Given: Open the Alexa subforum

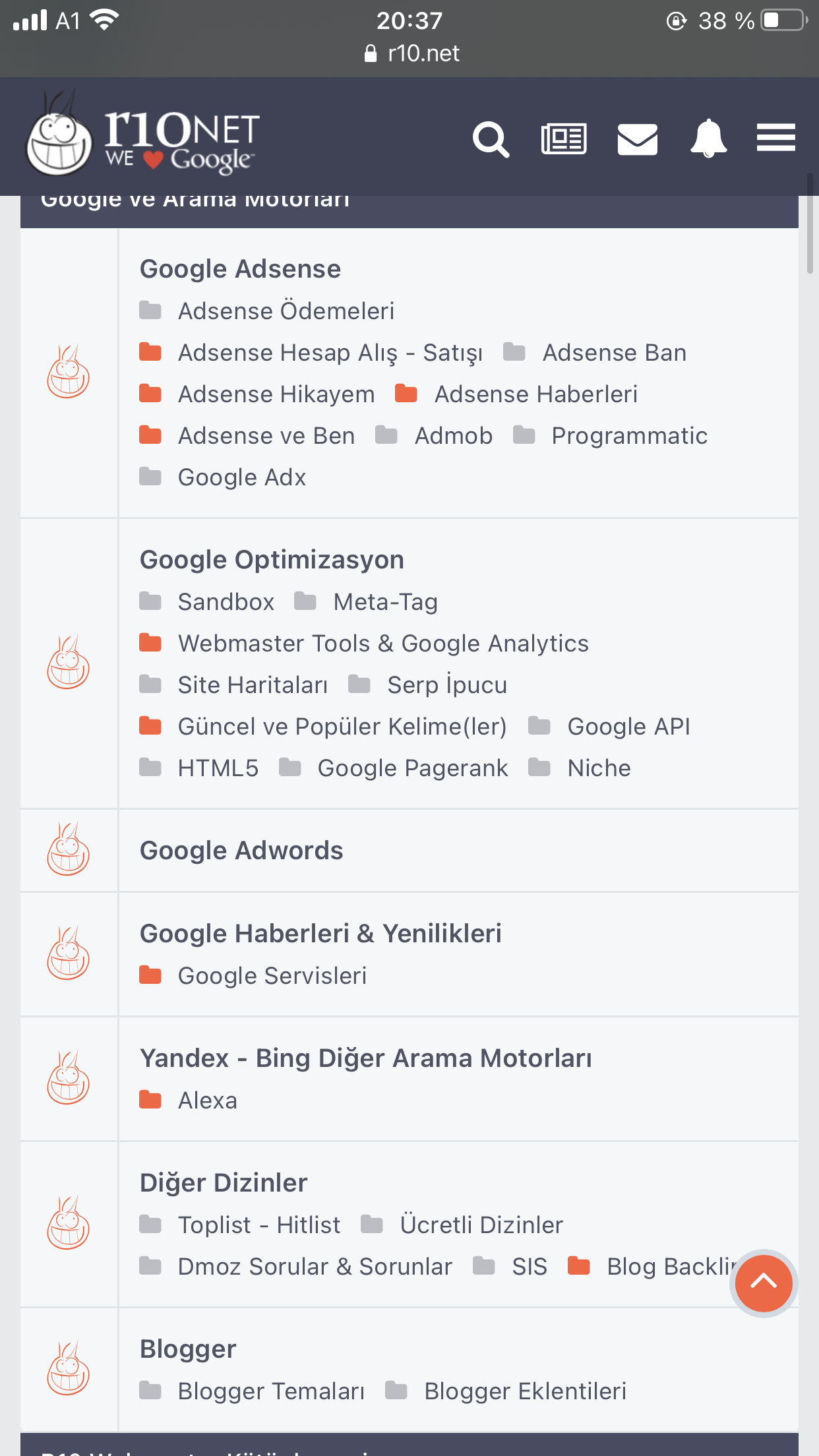Looking at the screenshot, I should pyautogui.click(x=208, y=1101).
